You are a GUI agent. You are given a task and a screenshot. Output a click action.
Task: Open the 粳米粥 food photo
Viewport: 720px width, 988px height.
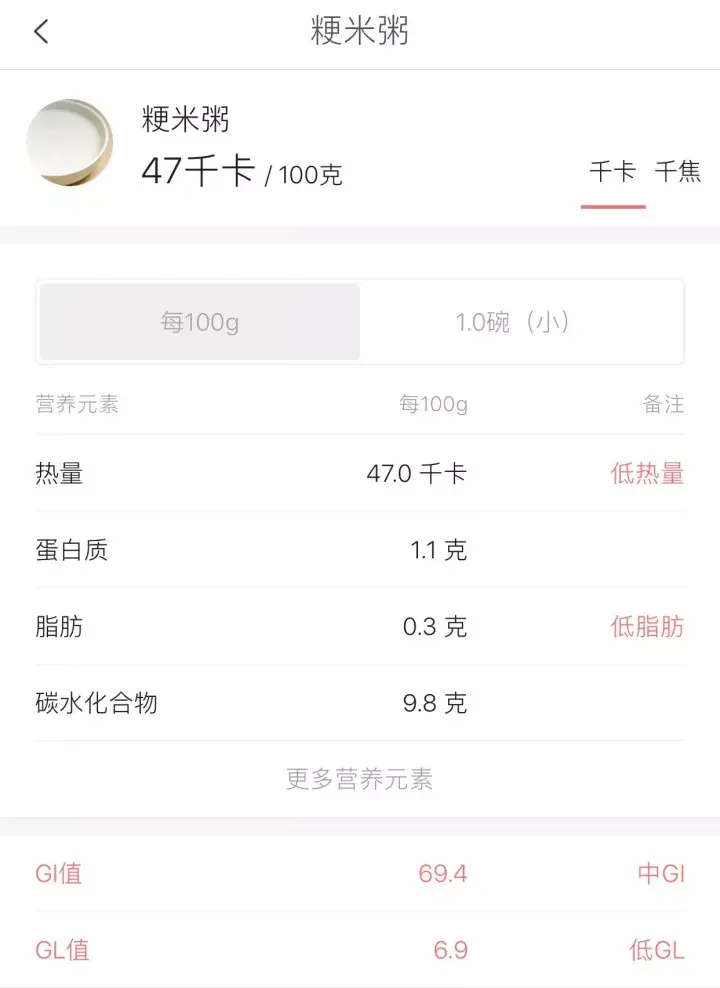pyautogui.click(x=70, y=142)
